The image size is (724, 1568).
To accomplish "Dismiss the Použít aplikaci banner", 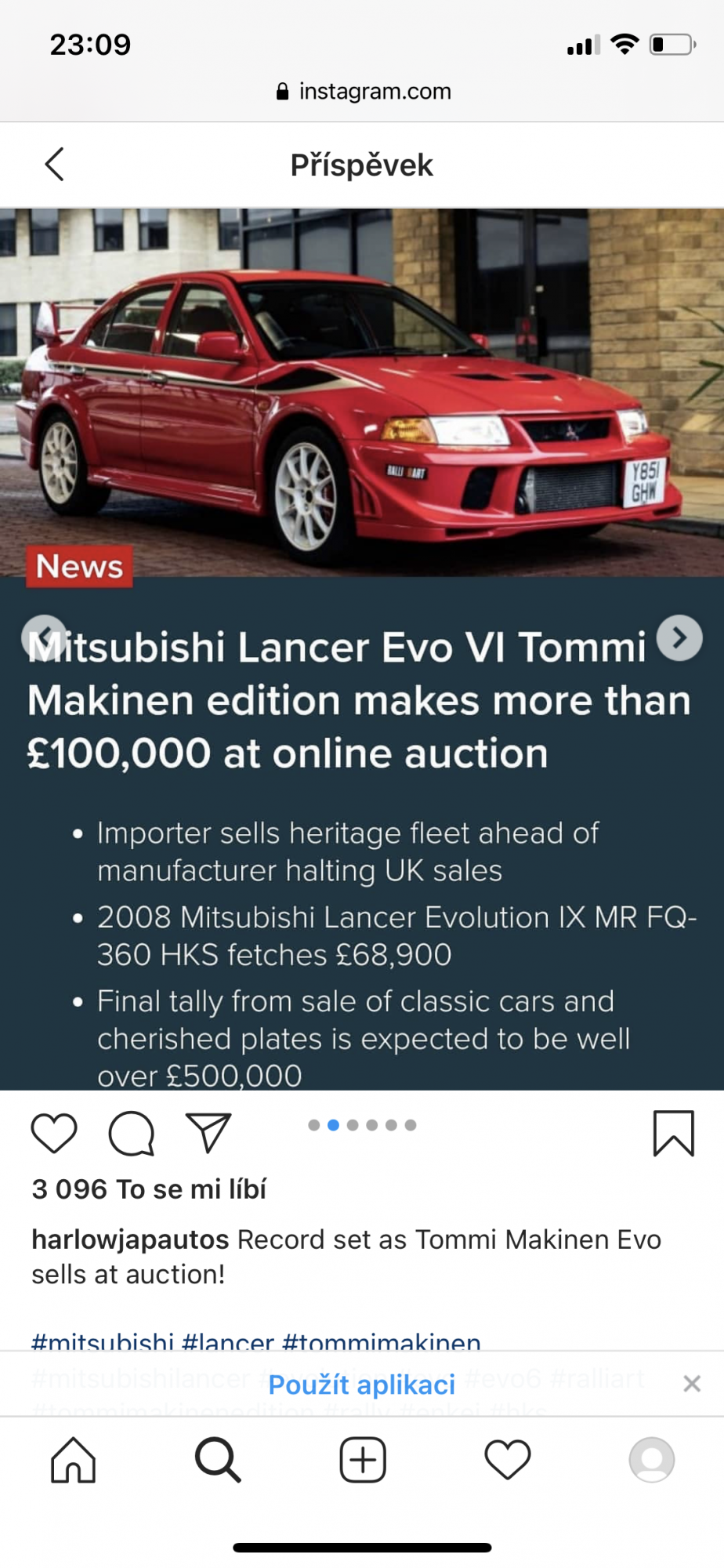I will 691,1384.
